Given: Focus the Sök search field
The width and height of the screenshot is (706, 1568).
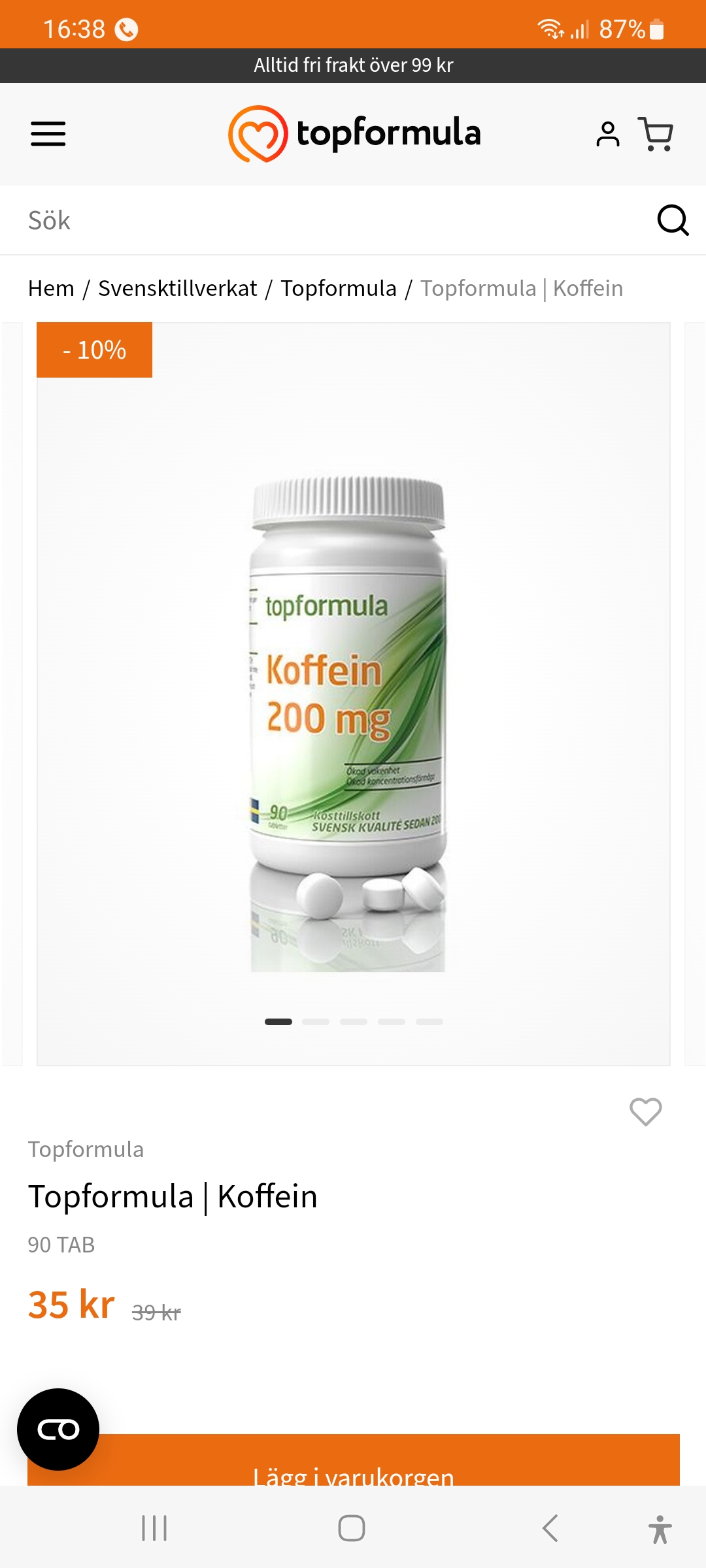Looking at the screenshot, I should point(327,221).
